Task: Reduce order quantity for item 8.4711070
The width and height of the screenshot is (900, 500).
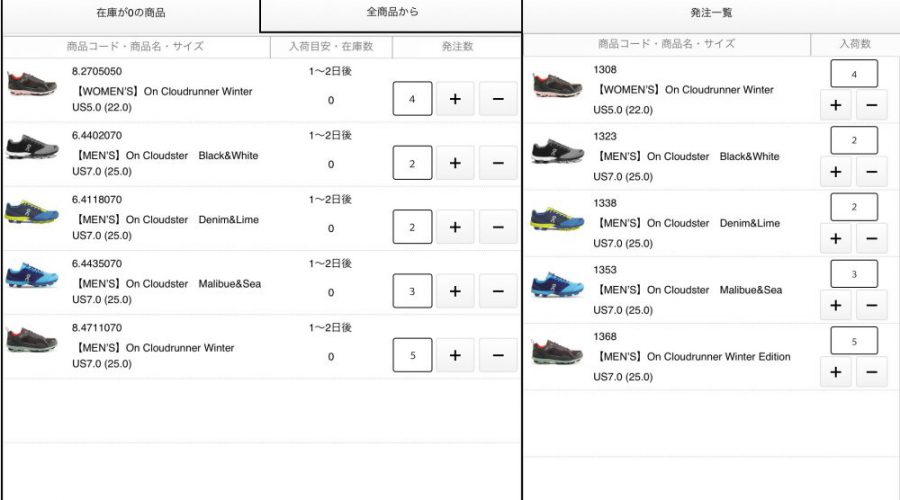Action: [498, 356]
